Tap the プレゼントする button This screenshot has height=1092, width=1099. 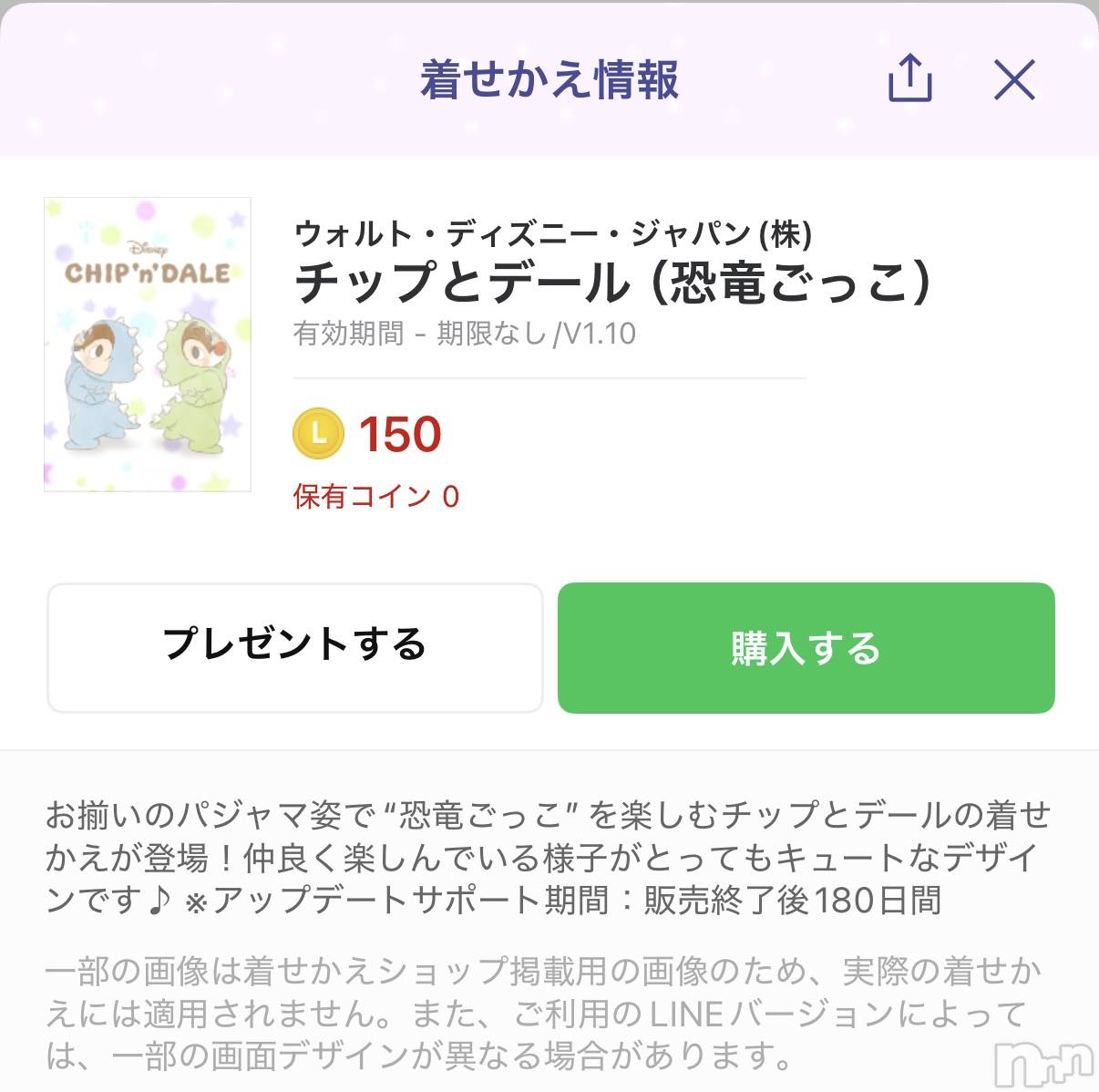click(x=294, y=647)
